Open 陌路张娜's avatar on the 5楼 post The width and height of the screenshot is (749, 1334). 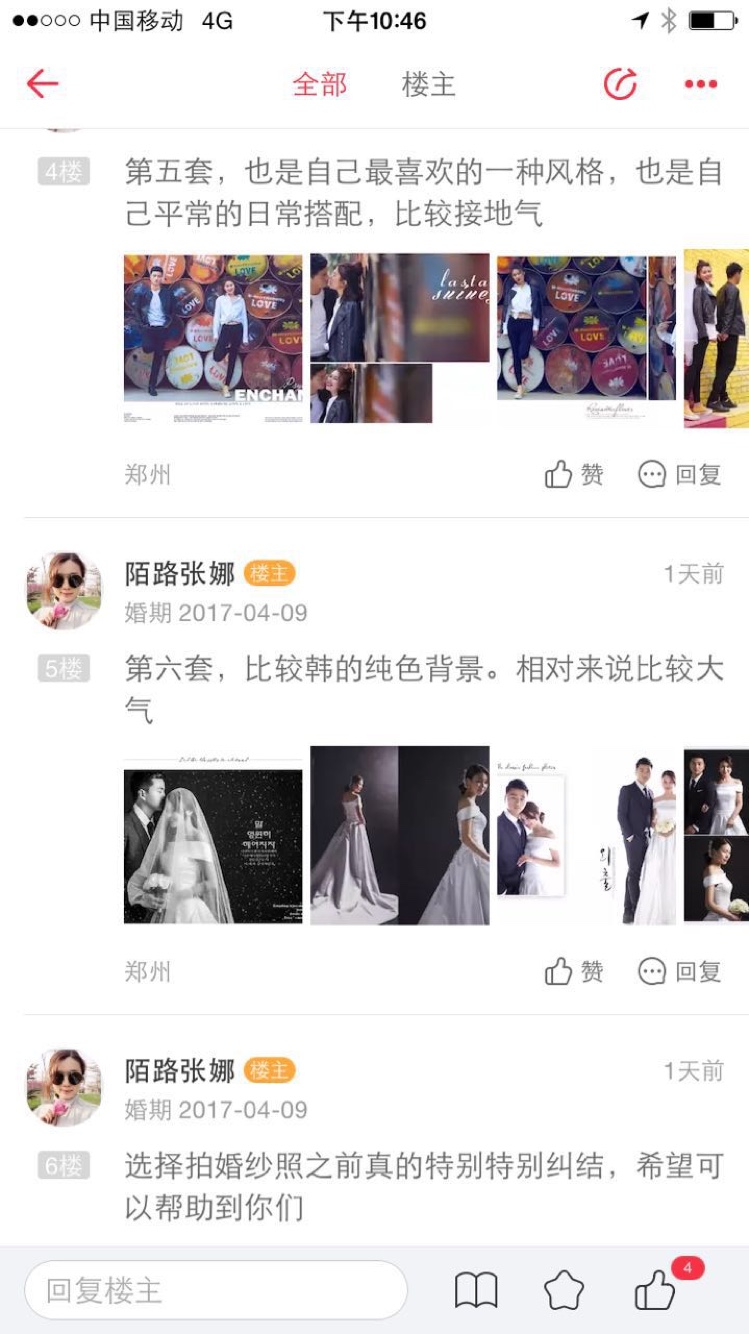64,590
